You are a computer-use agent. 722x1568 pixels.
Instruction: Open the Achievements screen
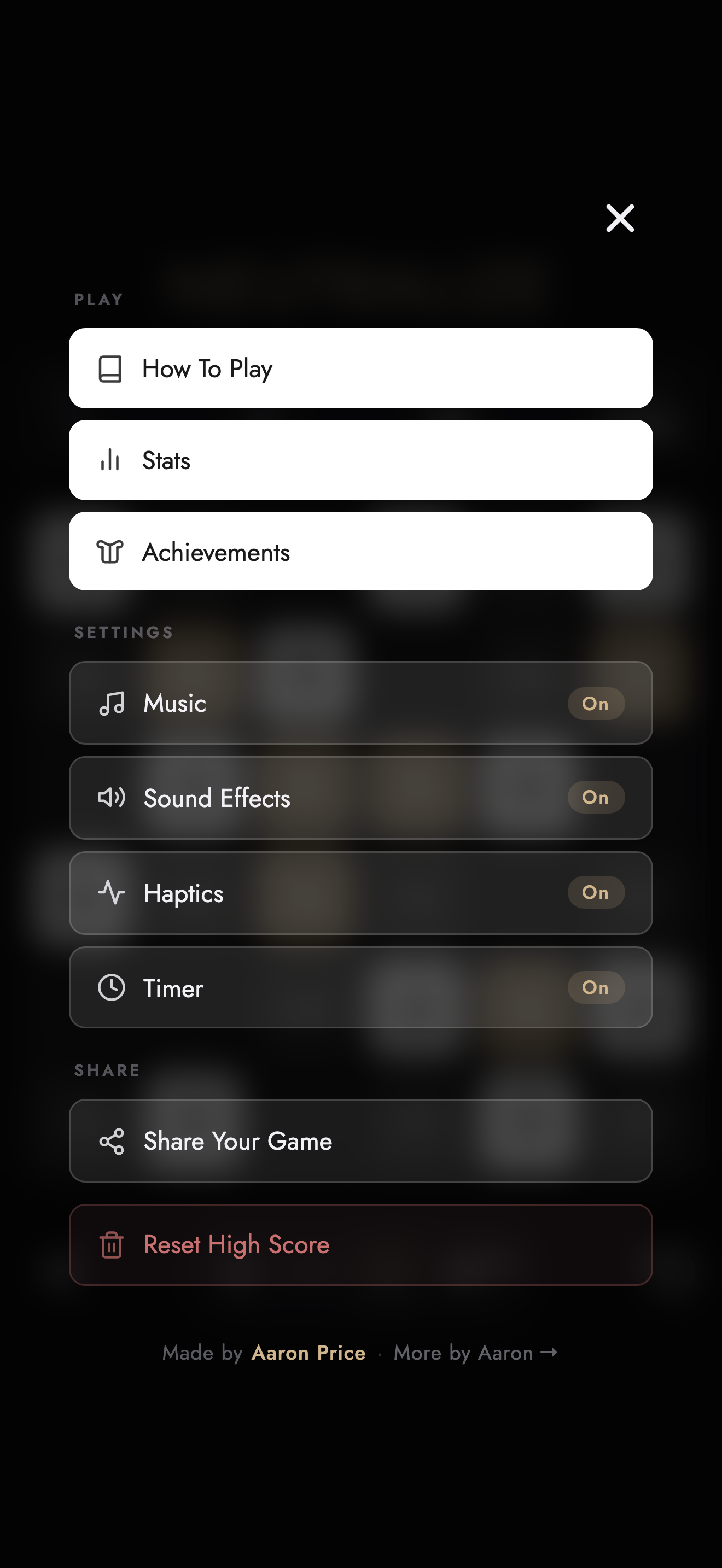pos(361,552)
